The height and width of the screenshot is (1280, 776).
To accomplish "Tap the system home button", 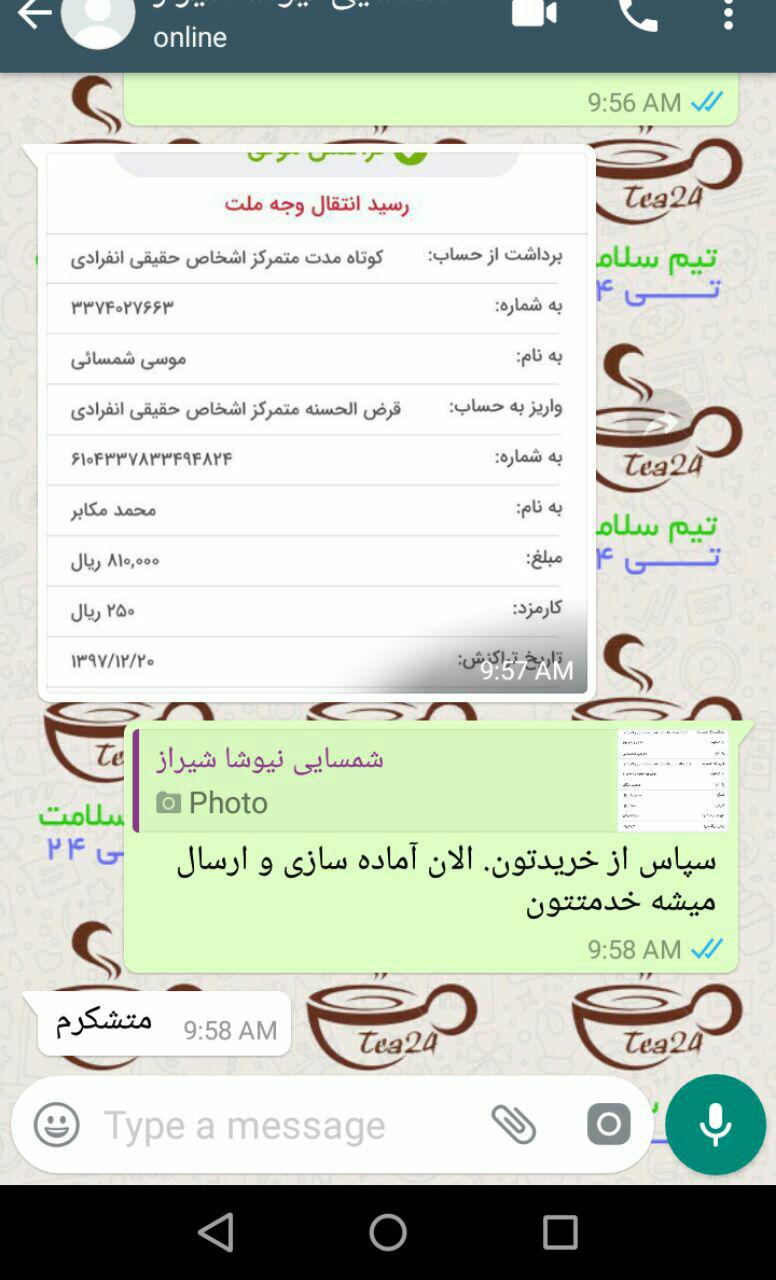I will 388,1232.
